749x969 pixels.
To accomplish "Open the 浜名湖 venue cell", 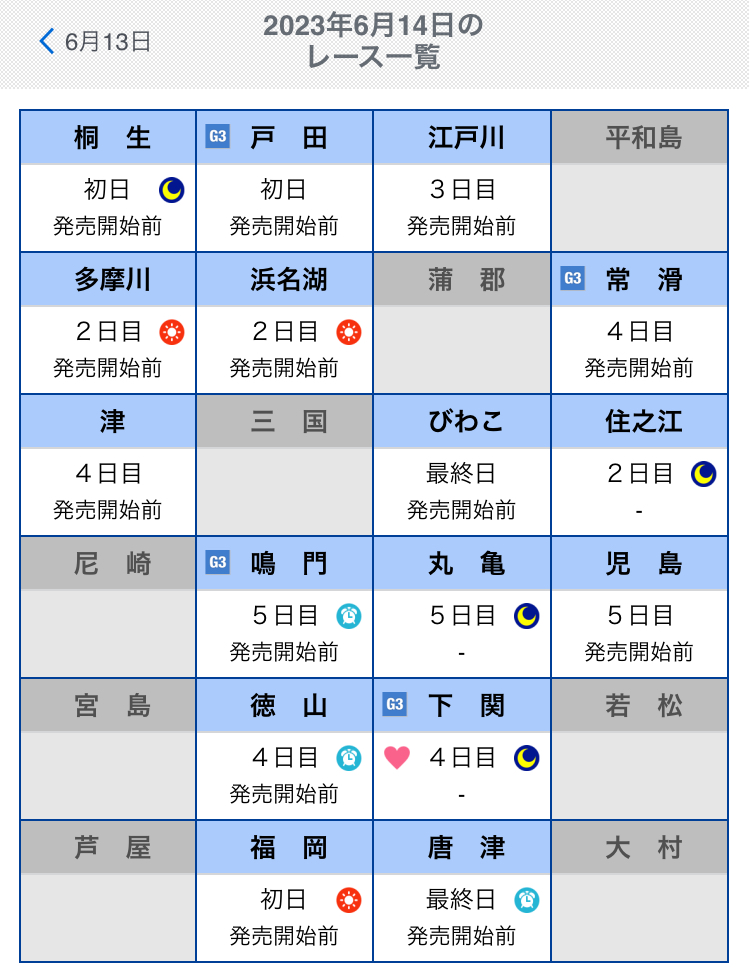I will tap(285, 323).
